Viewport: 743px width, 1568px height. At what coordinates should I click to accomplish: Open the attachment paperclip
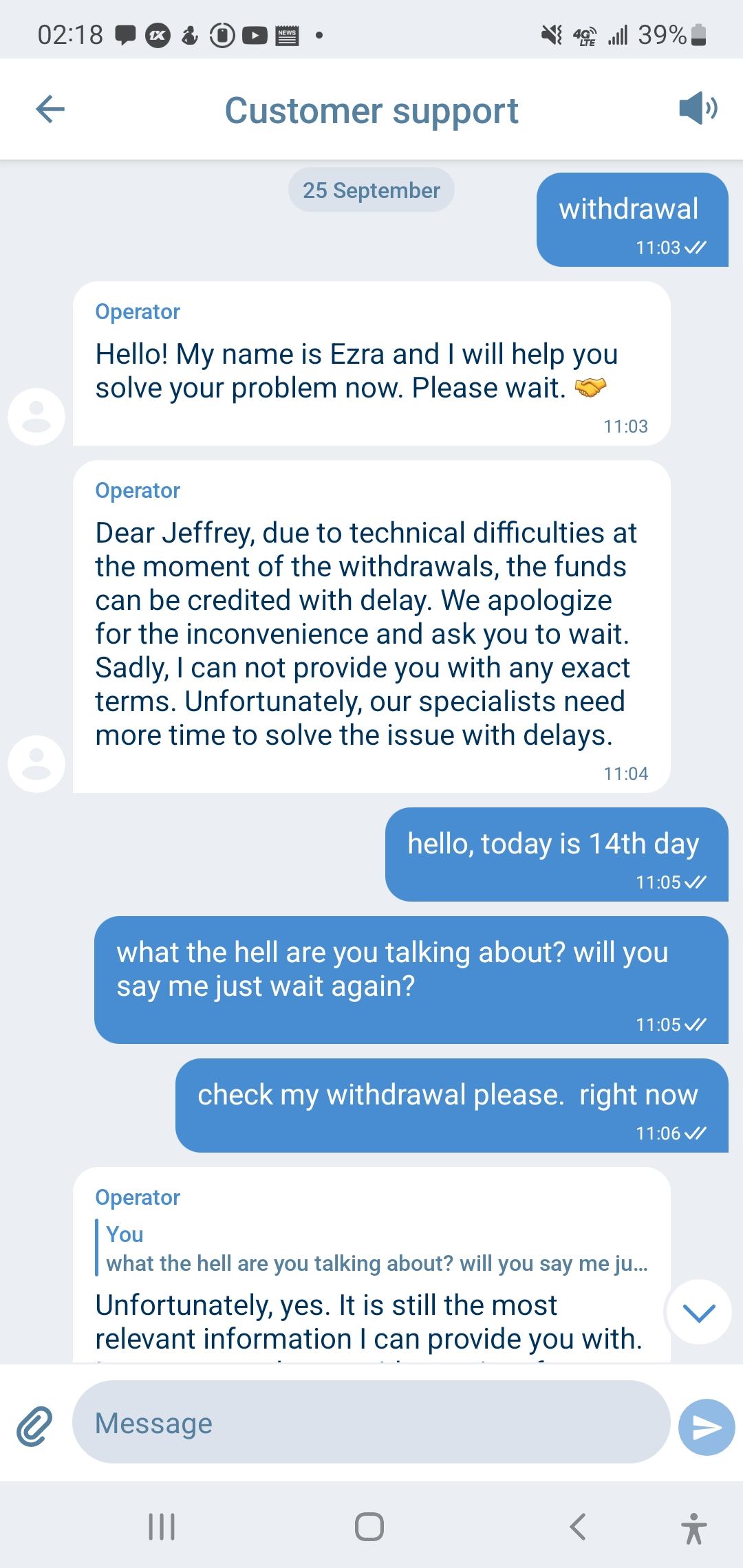tap(34, 1423)
